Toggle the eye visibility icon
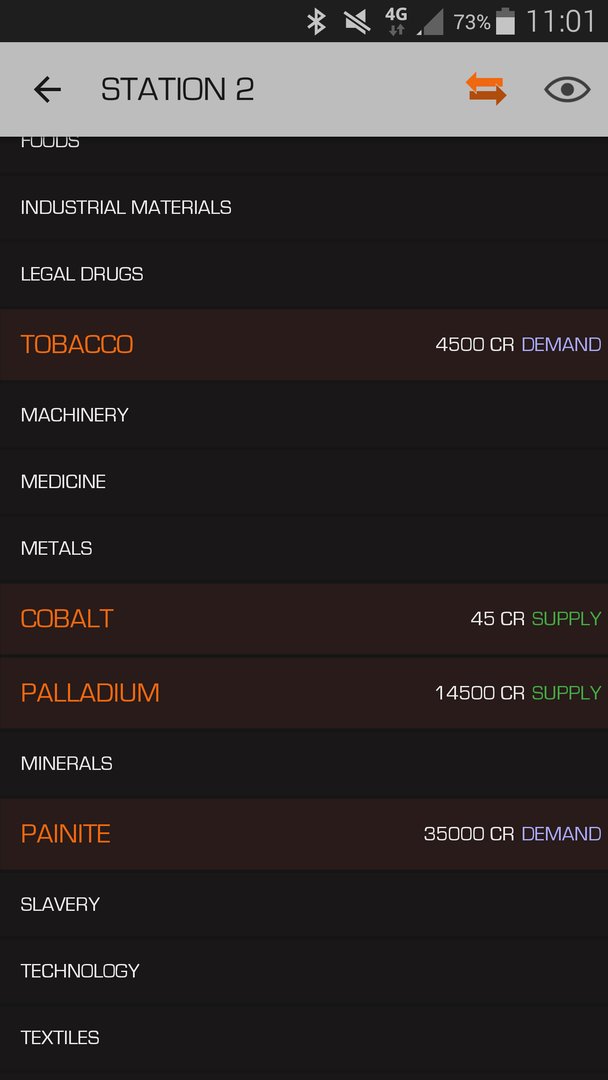 pos(567,90)
